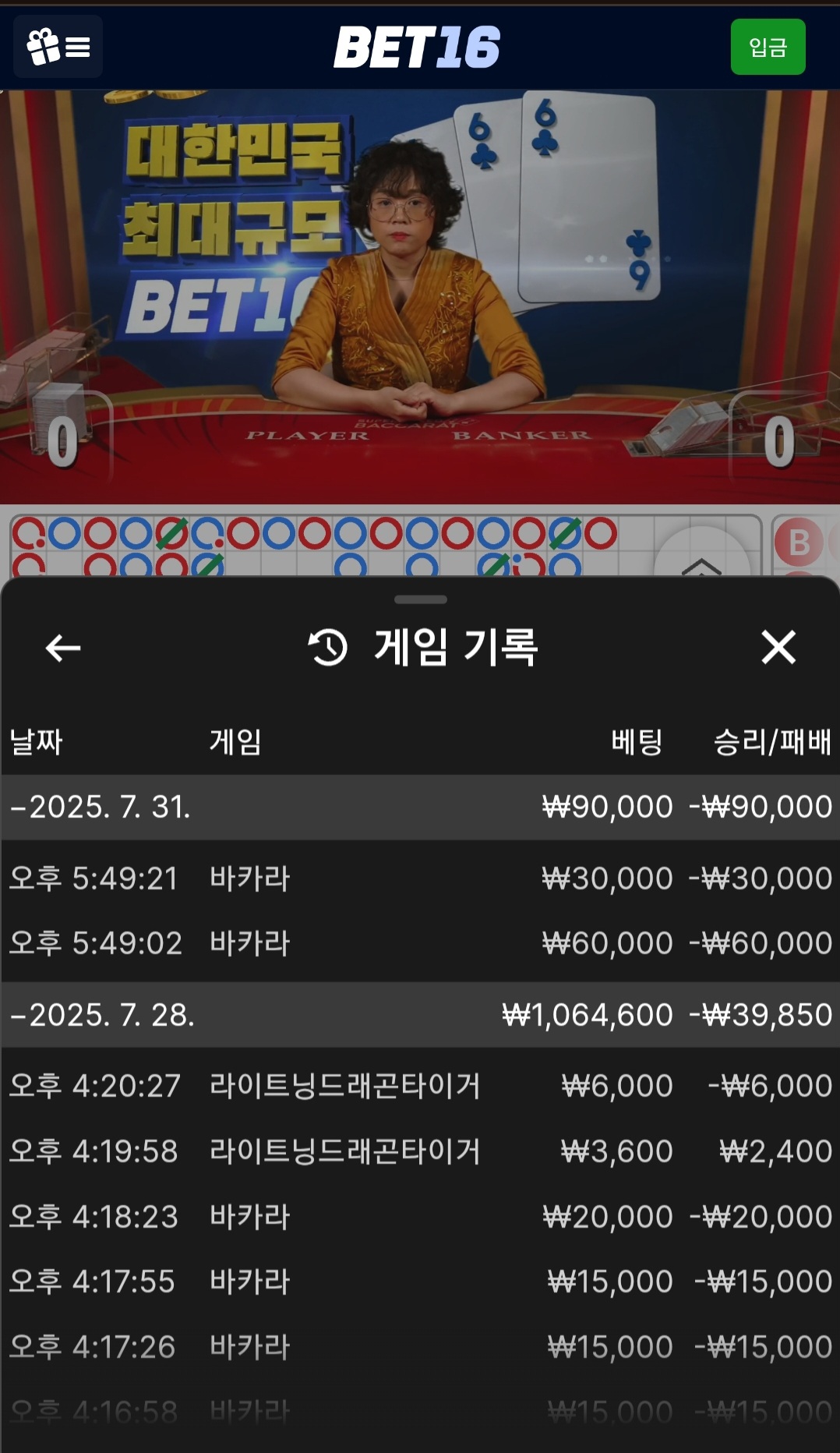Go back from game history

click(x=63, y=647)
